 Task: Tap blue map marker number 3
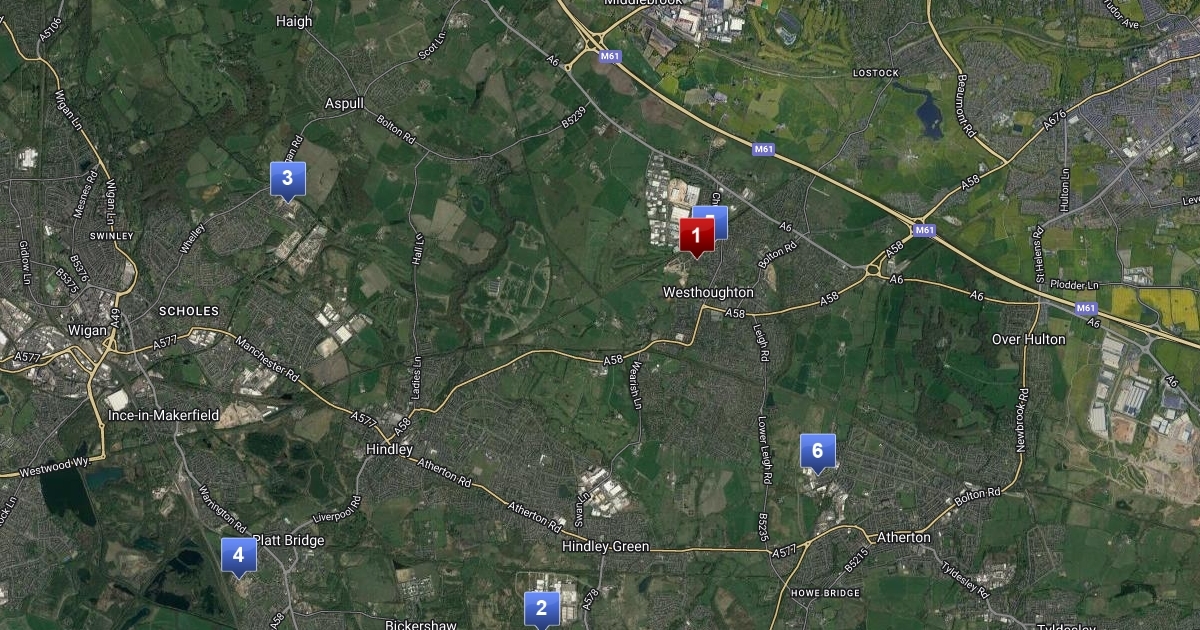pyautogui.click(x=287, y=178)
